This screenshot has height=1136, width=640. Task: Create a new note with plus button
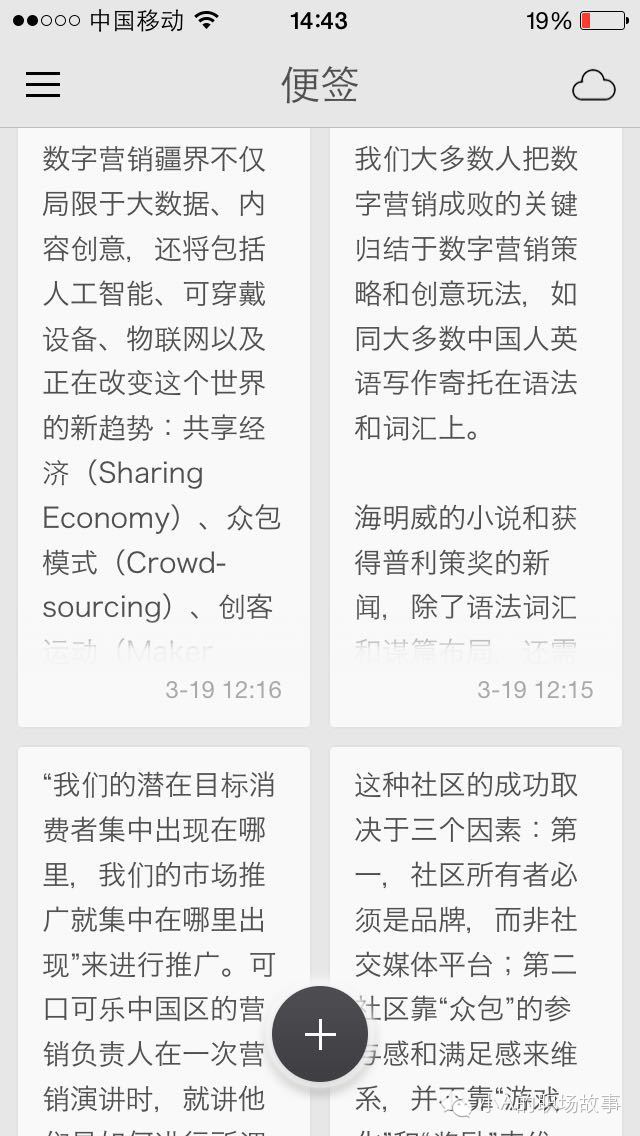(320, 1034)
